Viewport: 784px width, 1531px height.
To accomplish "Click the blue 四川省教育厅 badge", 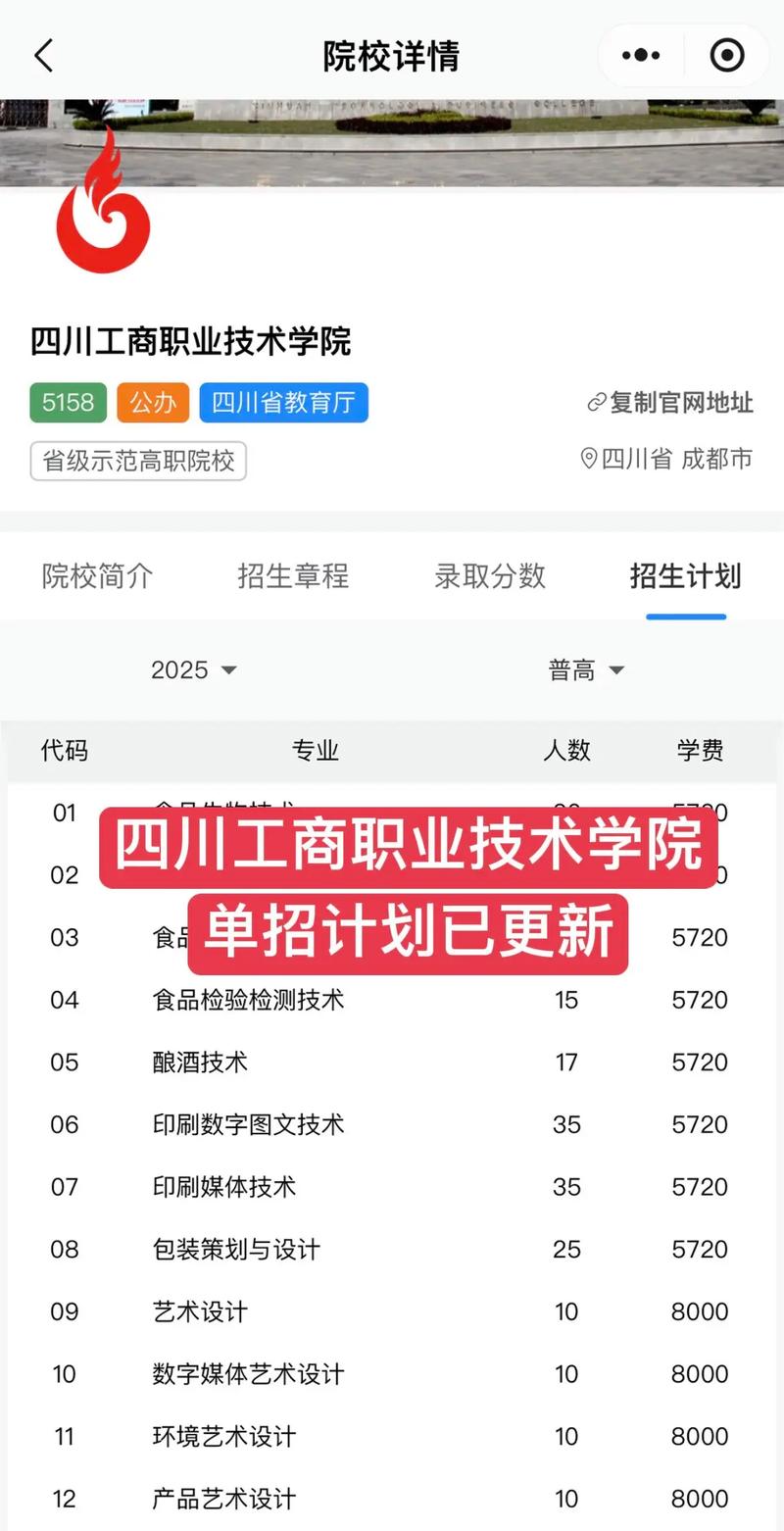I will coord(283,403).
